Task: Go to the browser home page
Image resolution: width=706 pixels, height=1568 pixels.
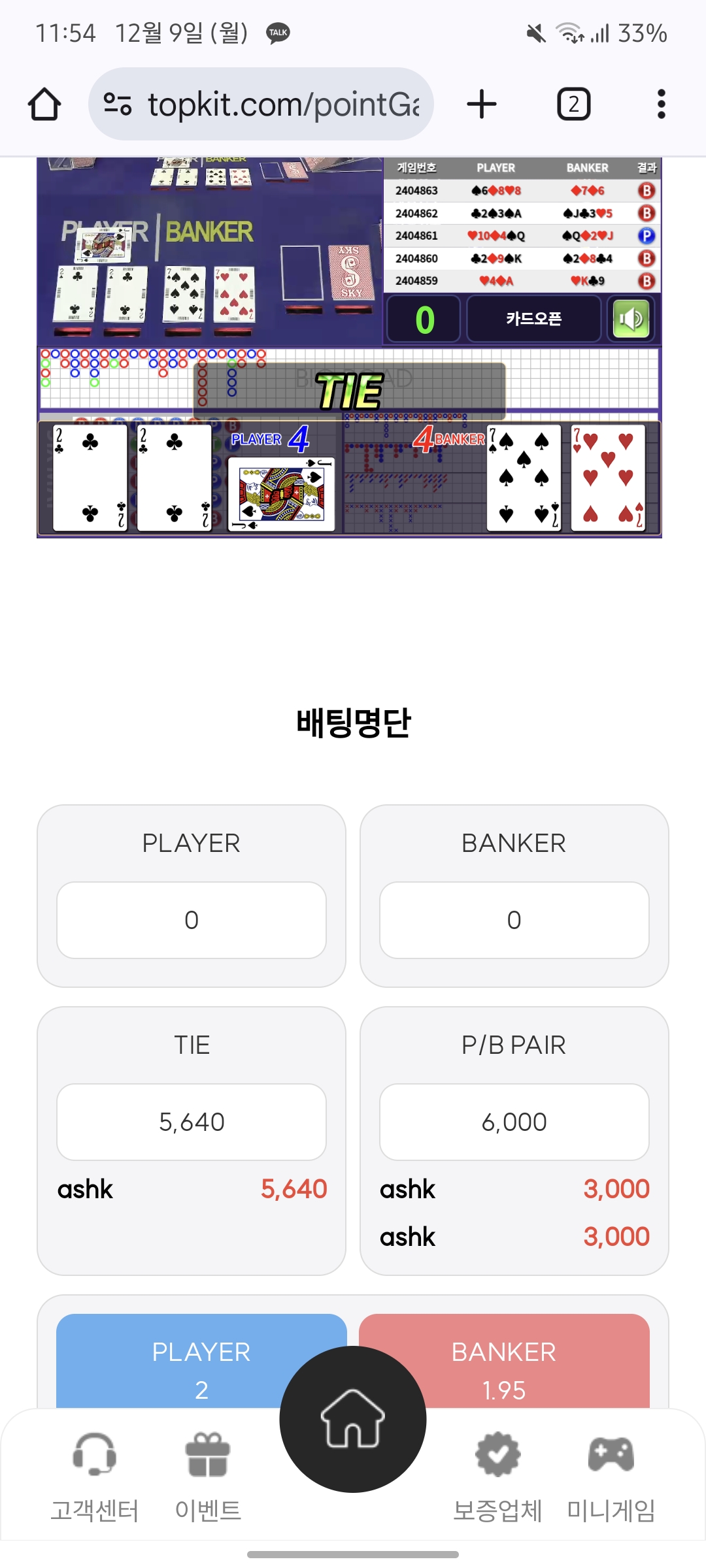Action: point(44,105)
